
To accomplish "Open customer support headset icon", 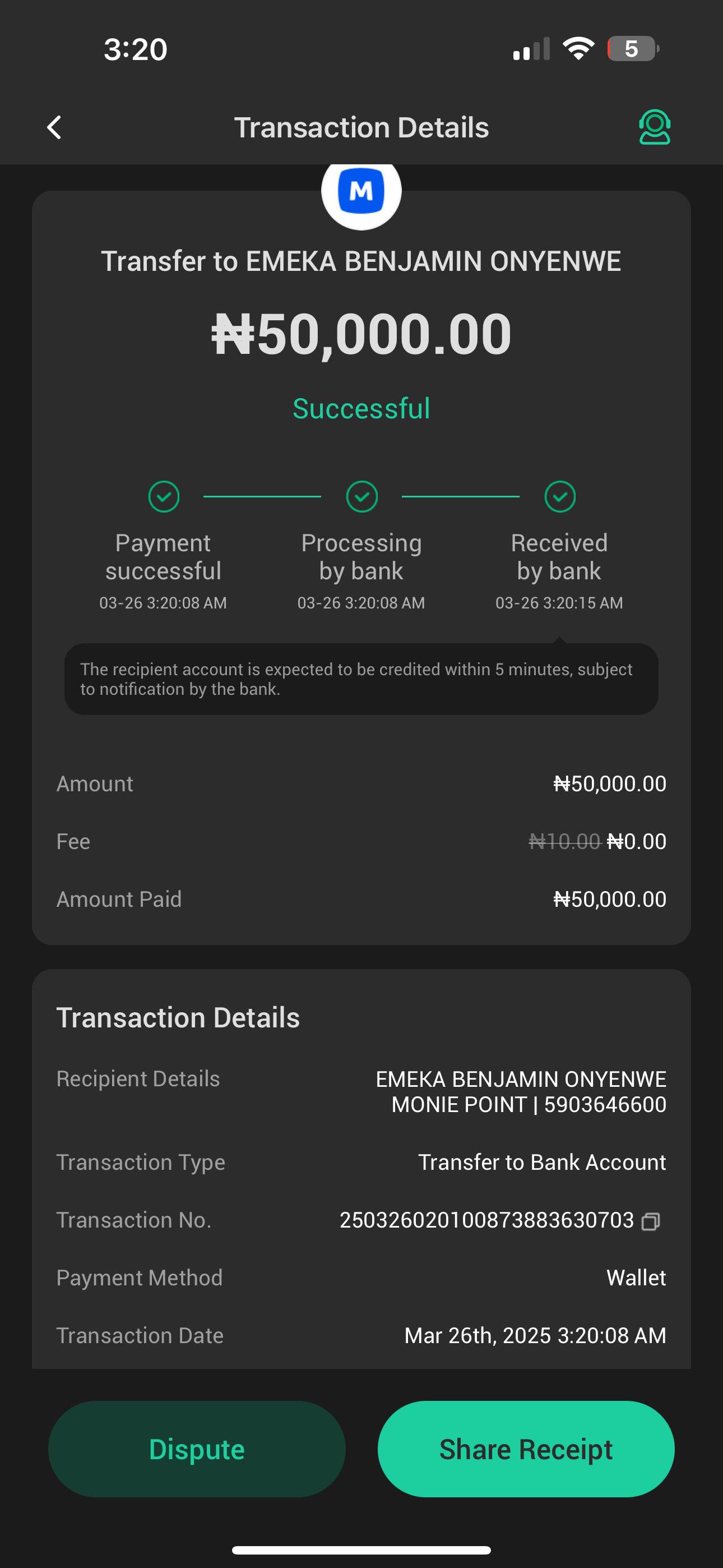I will coord(654,127).
